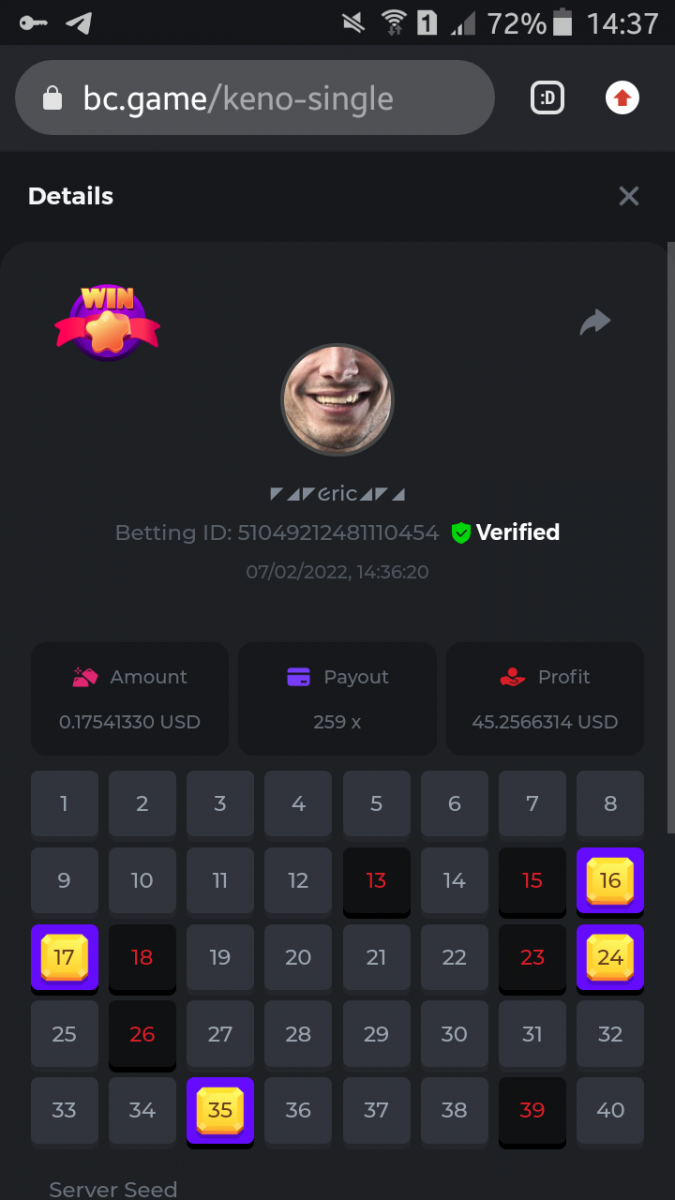Tap the red upload arrow browser icon
The image size is (675, 1200).
point(622,98)
